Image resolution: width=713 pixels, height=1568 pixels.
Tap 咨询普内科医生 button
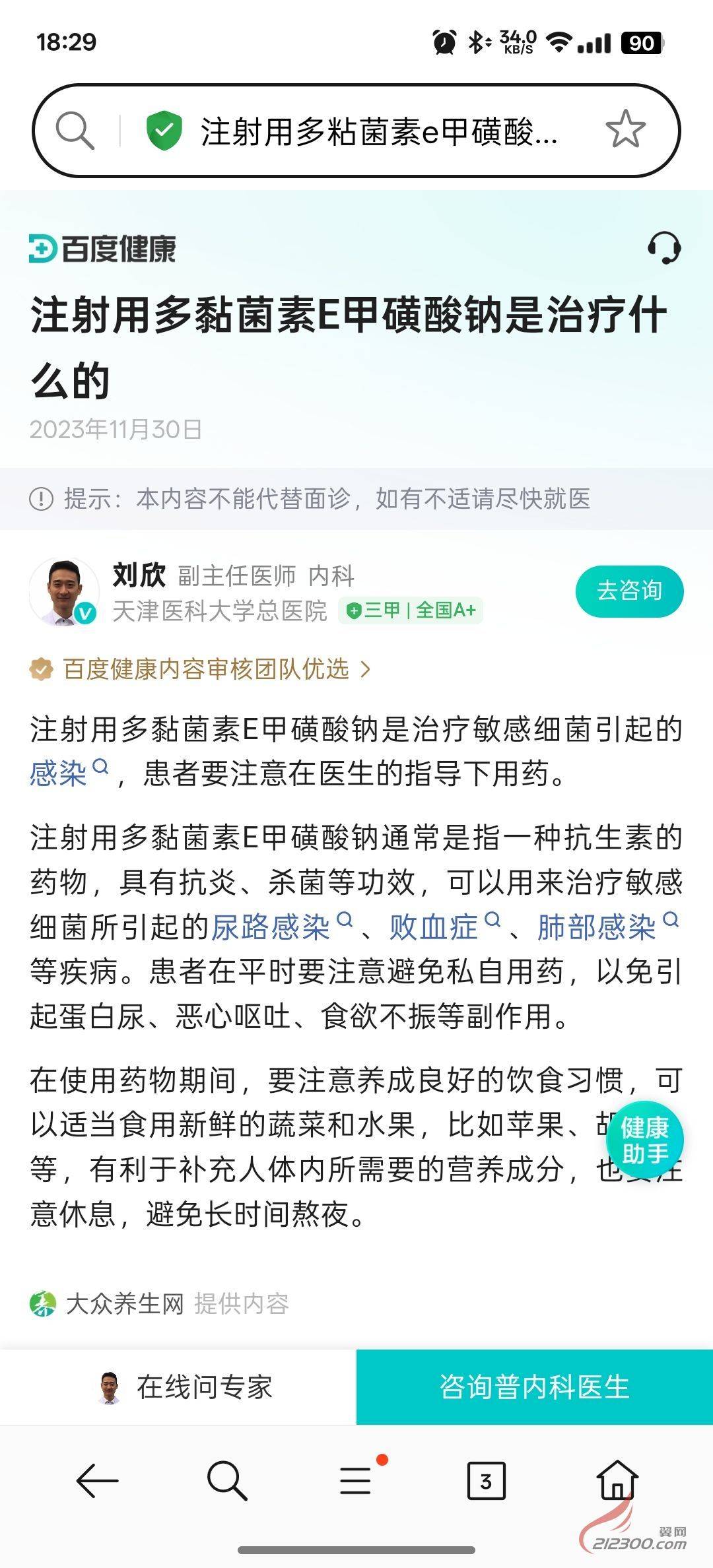(x=534, y=1387)
